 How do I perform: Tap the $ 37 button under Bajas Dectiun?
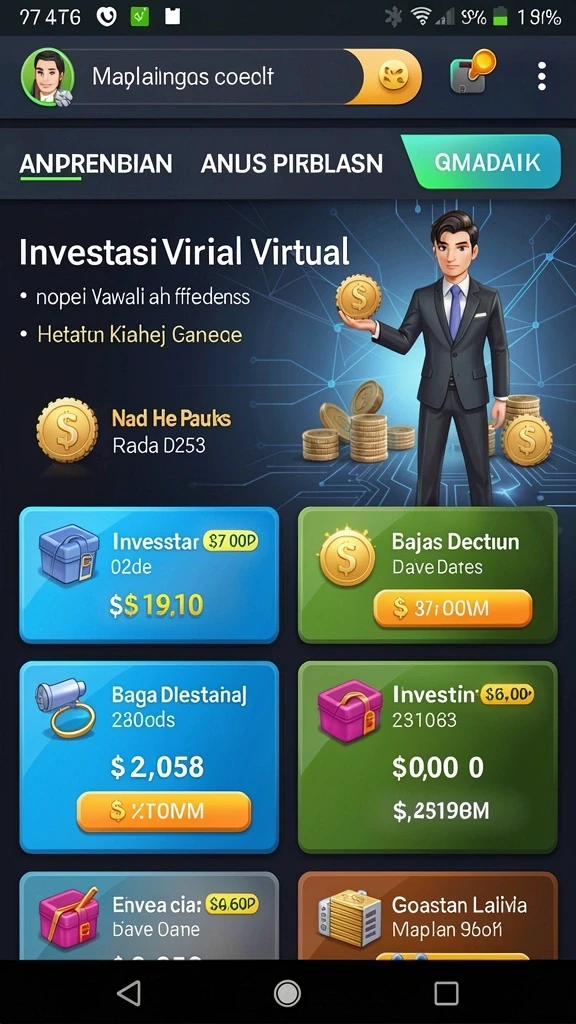coord(453,609)
